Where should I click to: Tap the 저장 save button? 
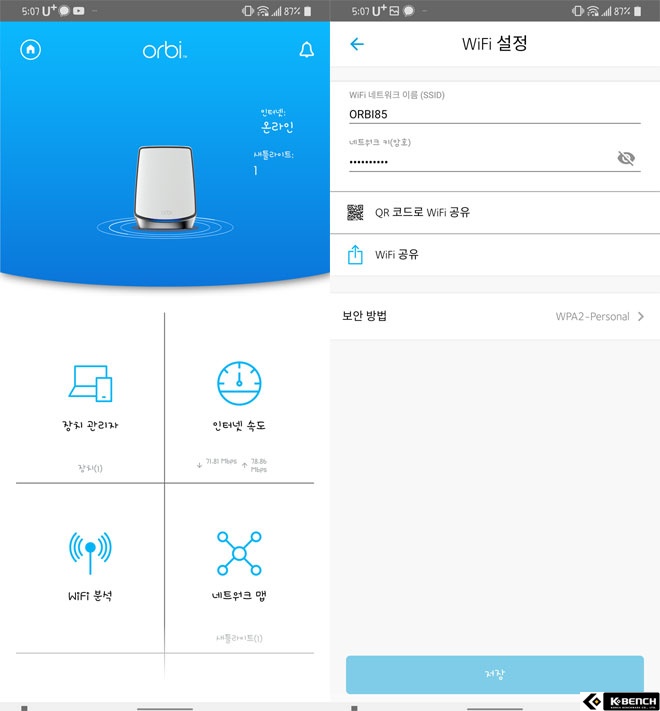pyautogui.click(x=494, y=674)
